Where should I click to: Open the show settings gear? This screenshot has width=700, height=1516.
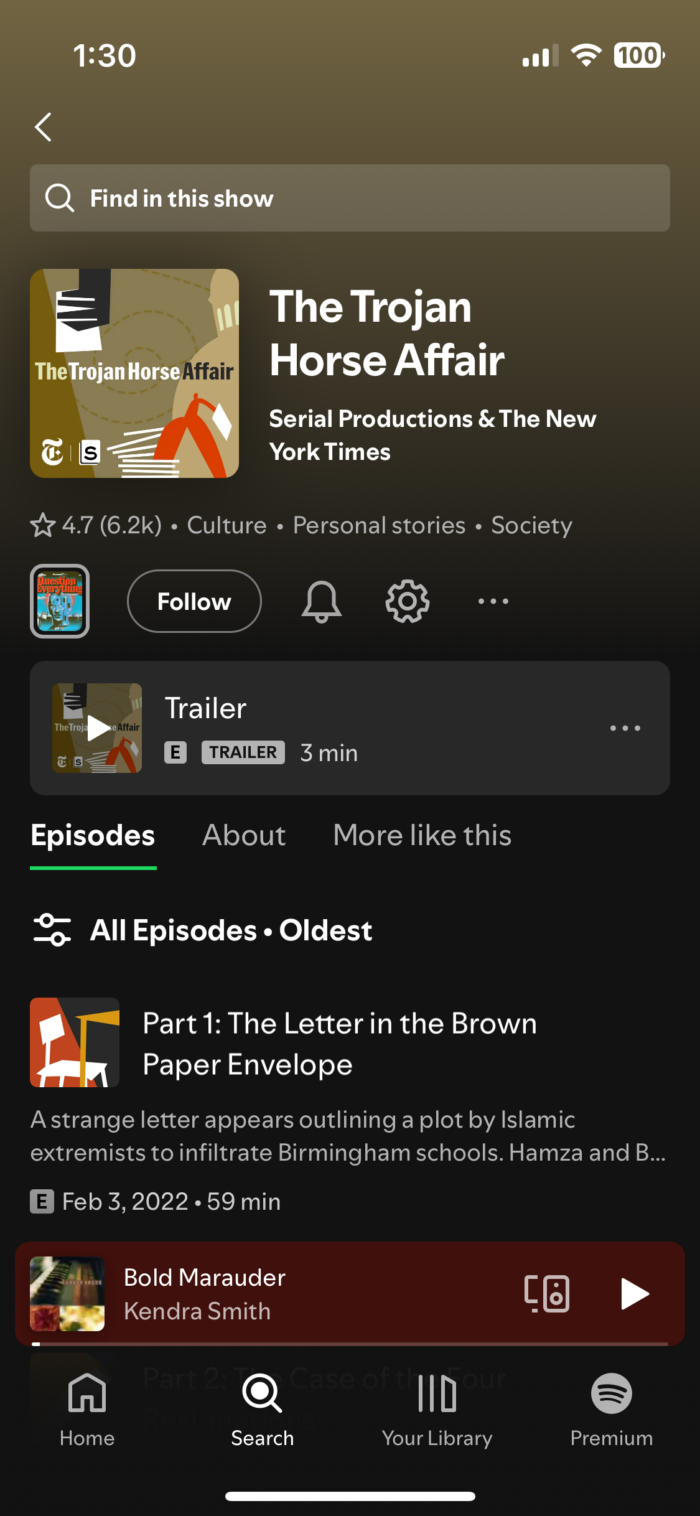[407, 601]
